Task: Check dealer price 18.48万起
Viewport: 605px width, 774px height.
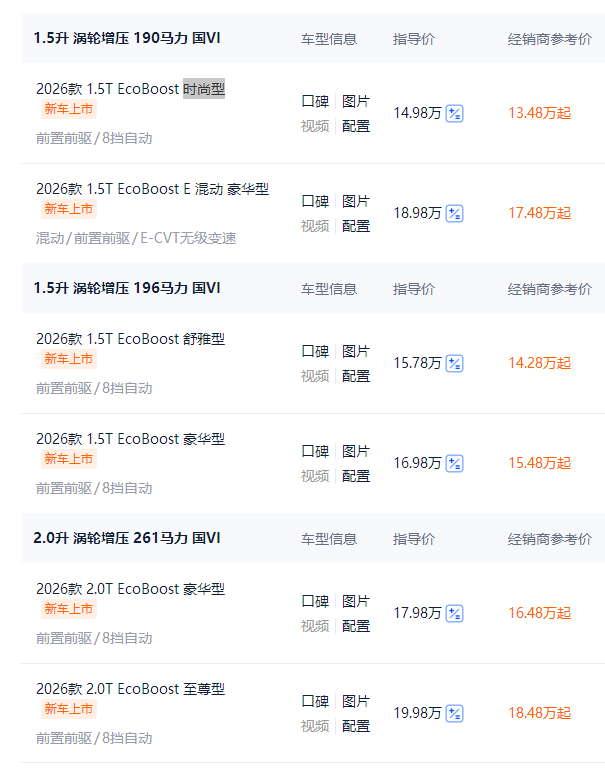Action: 539,713
